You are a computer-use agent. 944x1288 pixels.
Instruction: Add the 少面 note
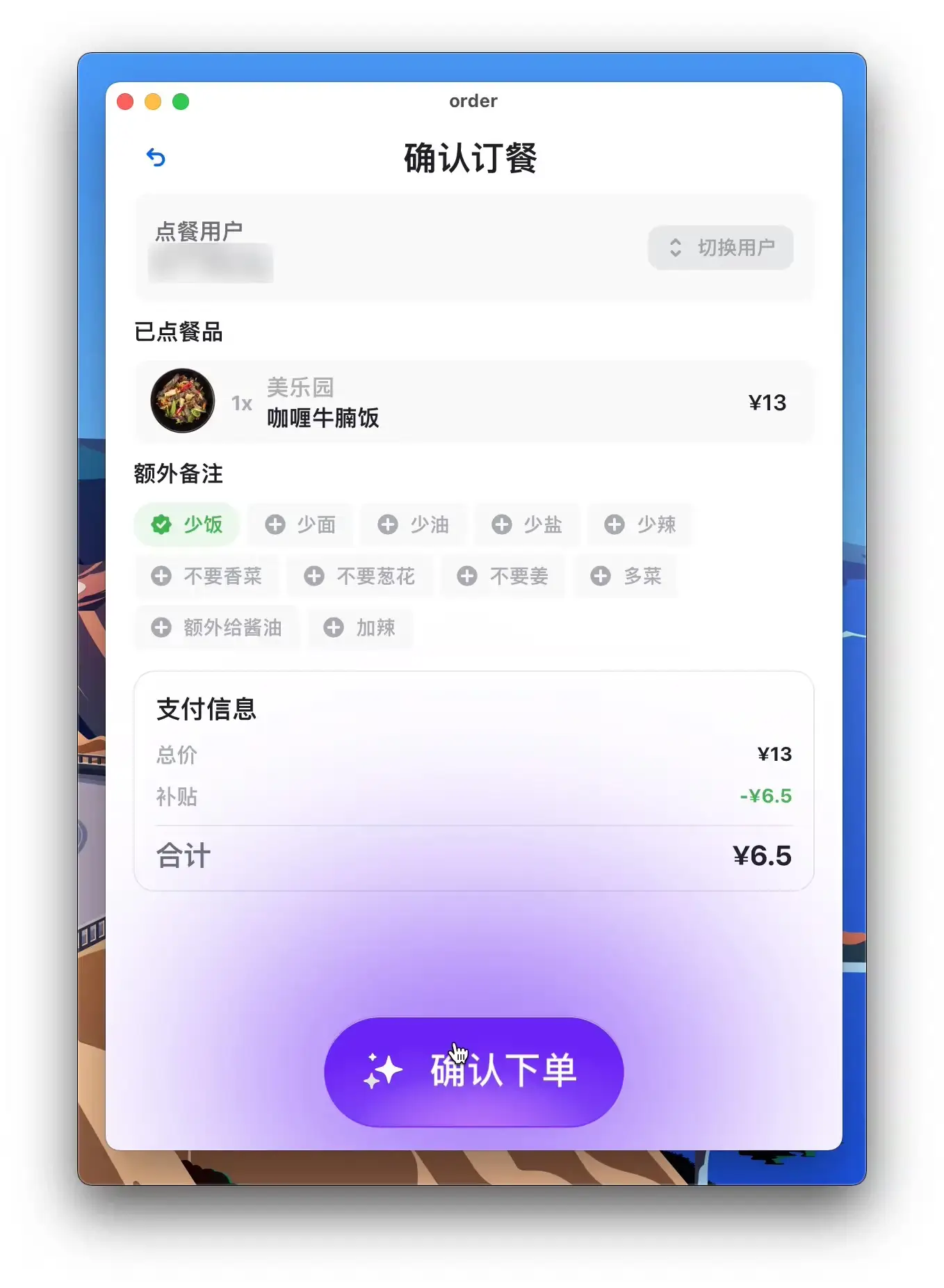301,524
